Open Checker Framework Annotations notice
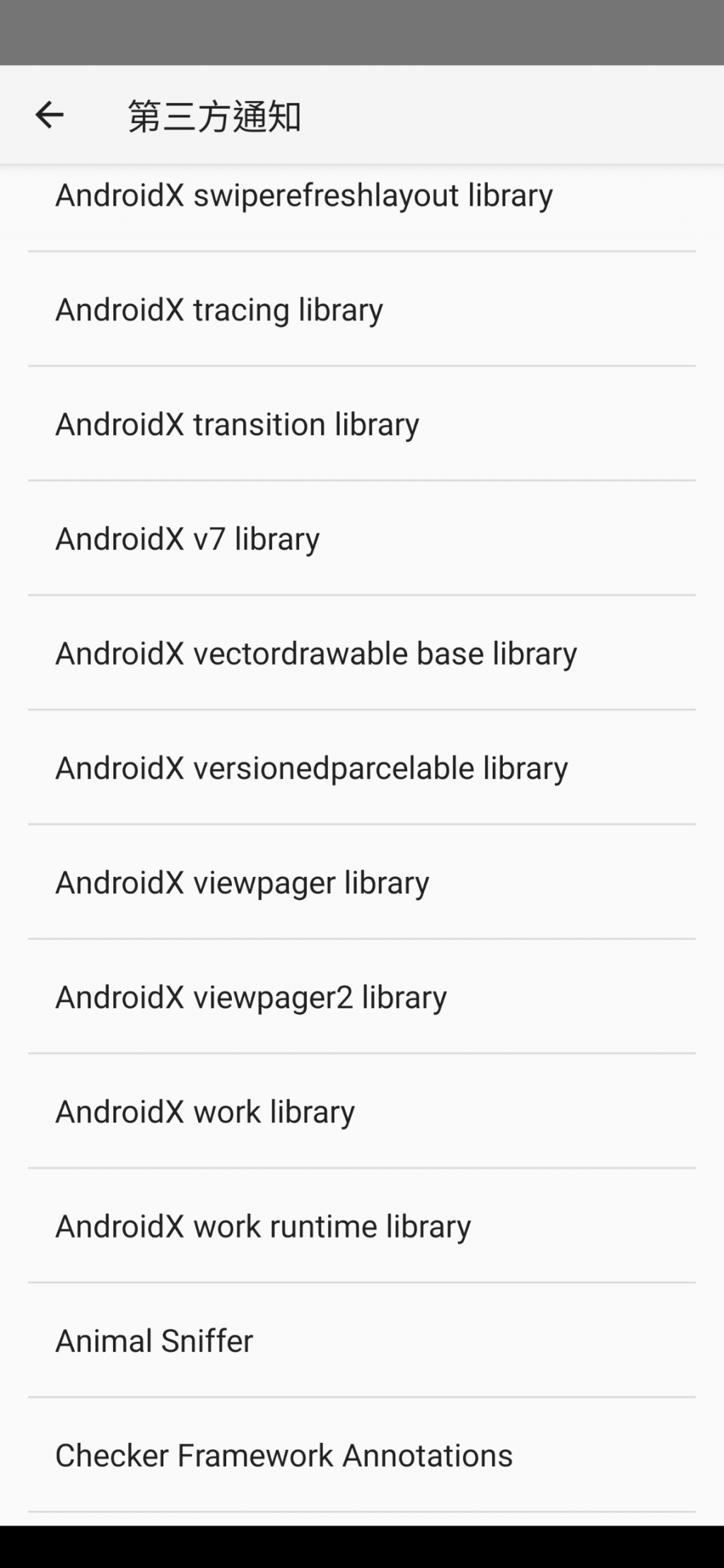The width and height of the screenshot is (724, 1568). (x=284, y=1455)
